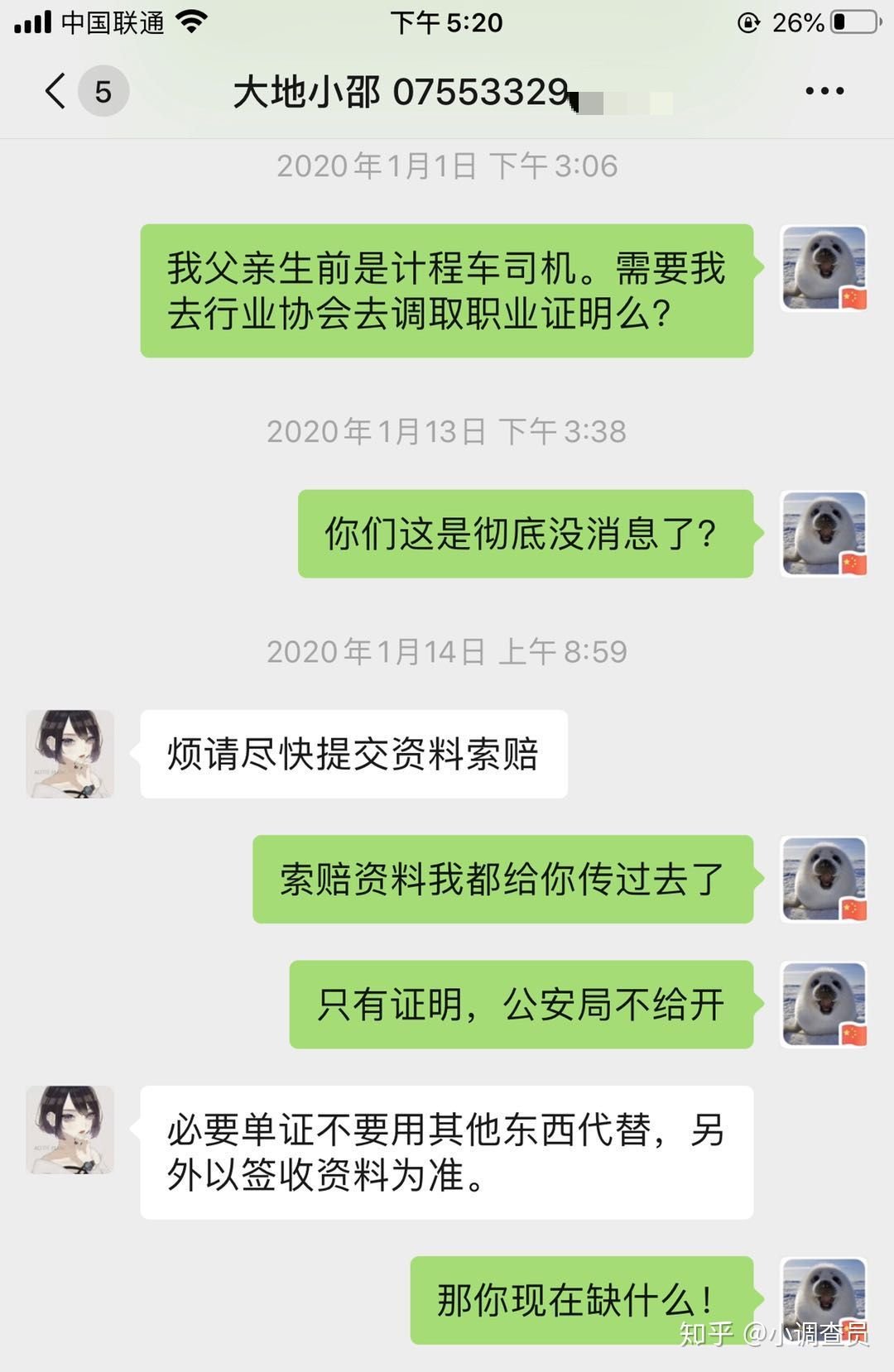Open the contact's avatar beside 烦请尽快提交资料索赔

point(70,754)
